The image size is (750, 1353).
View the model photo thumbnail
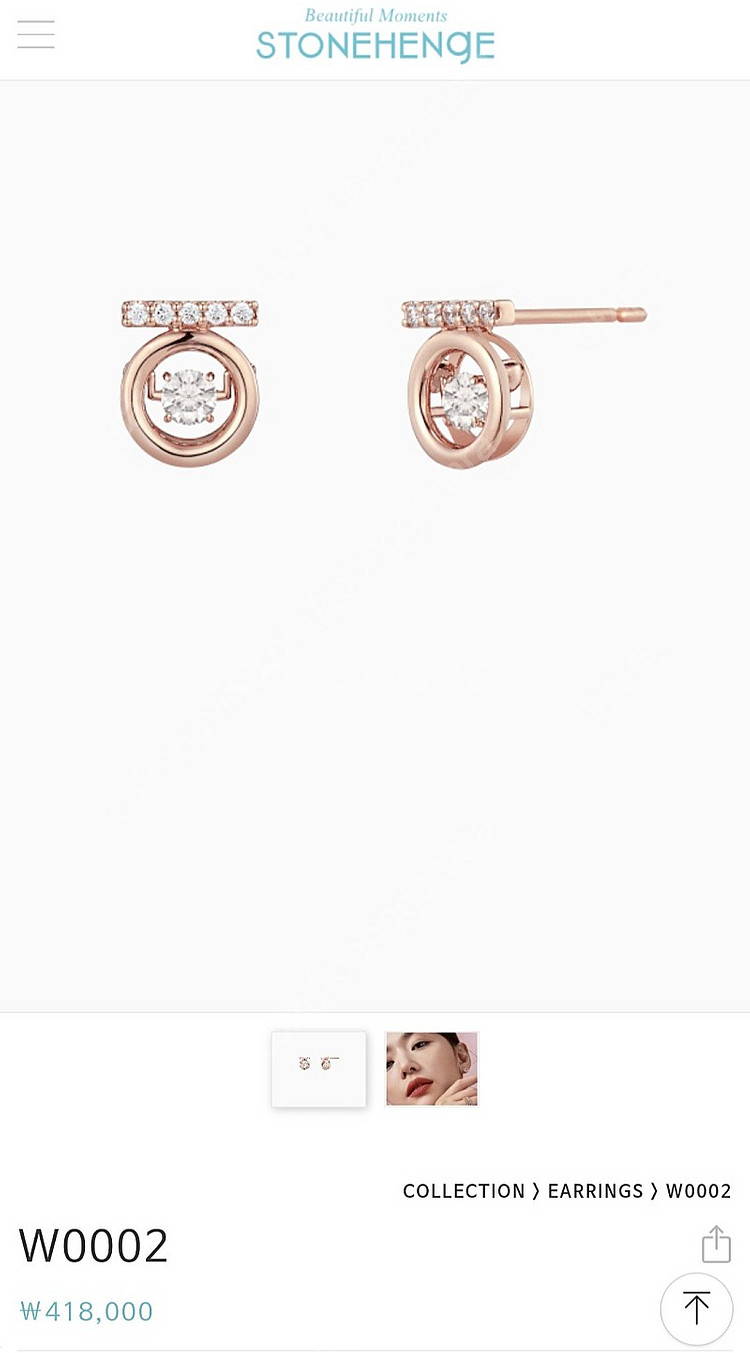click(x=432, y=1069)
